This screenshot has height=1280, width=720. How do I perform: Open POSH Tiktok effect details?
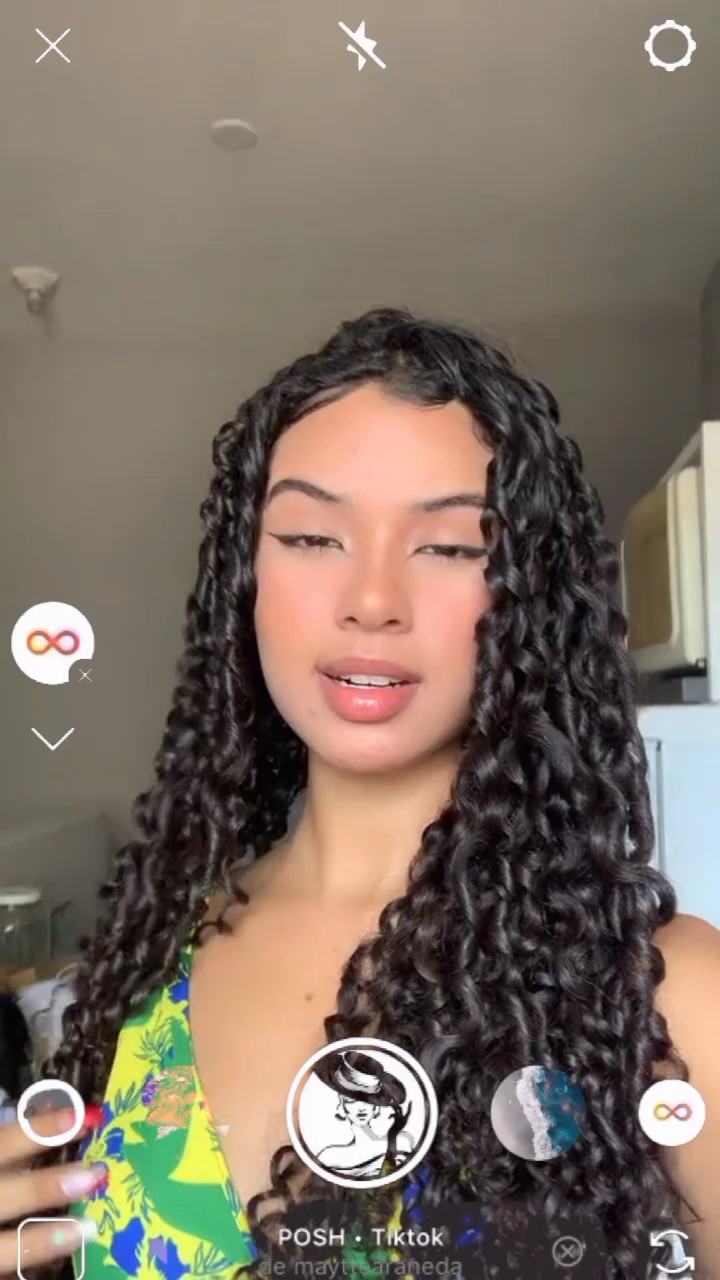point(361,1238)
